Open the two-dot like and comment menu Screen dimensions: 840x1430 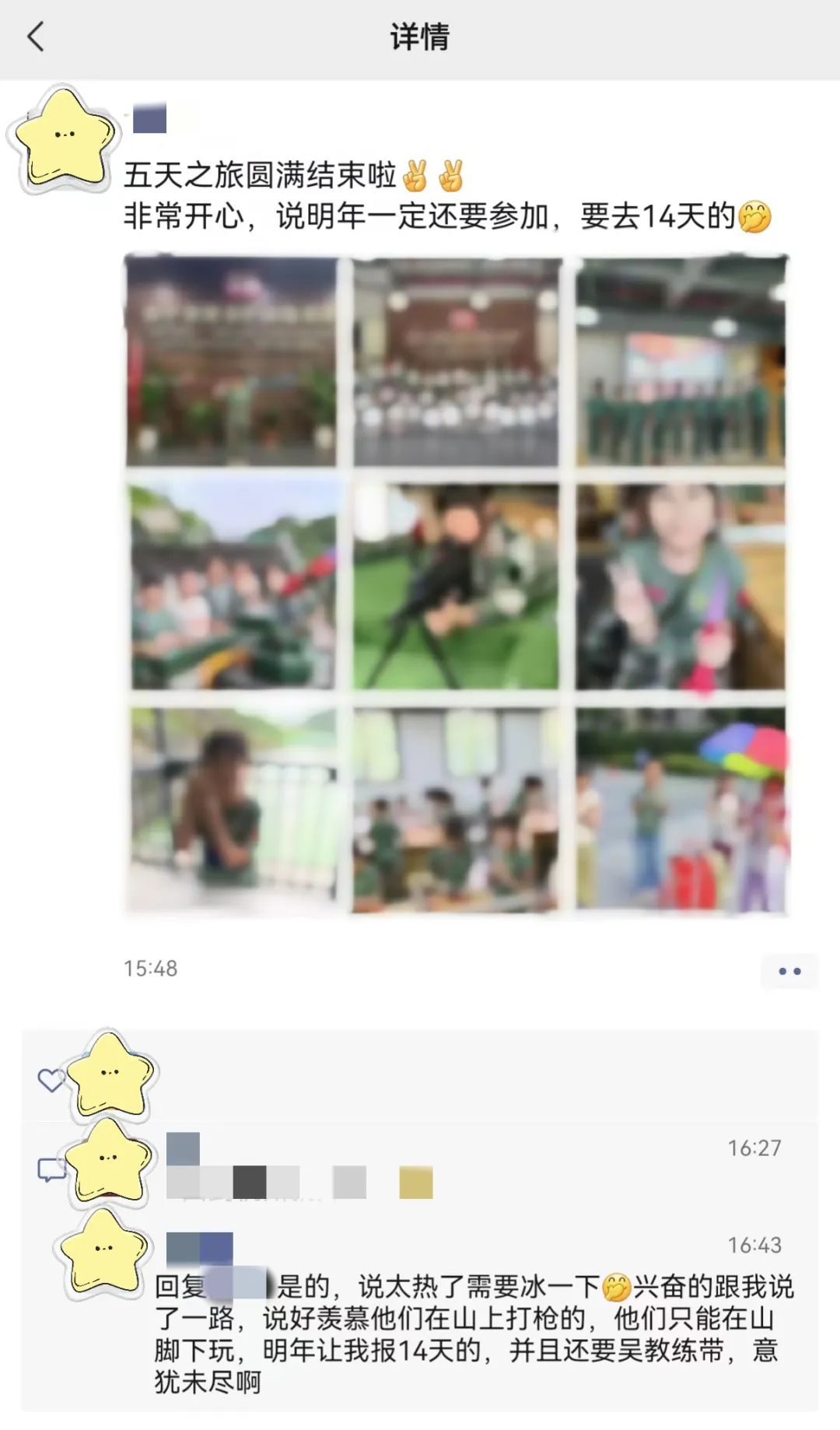[x=789, y=971]
